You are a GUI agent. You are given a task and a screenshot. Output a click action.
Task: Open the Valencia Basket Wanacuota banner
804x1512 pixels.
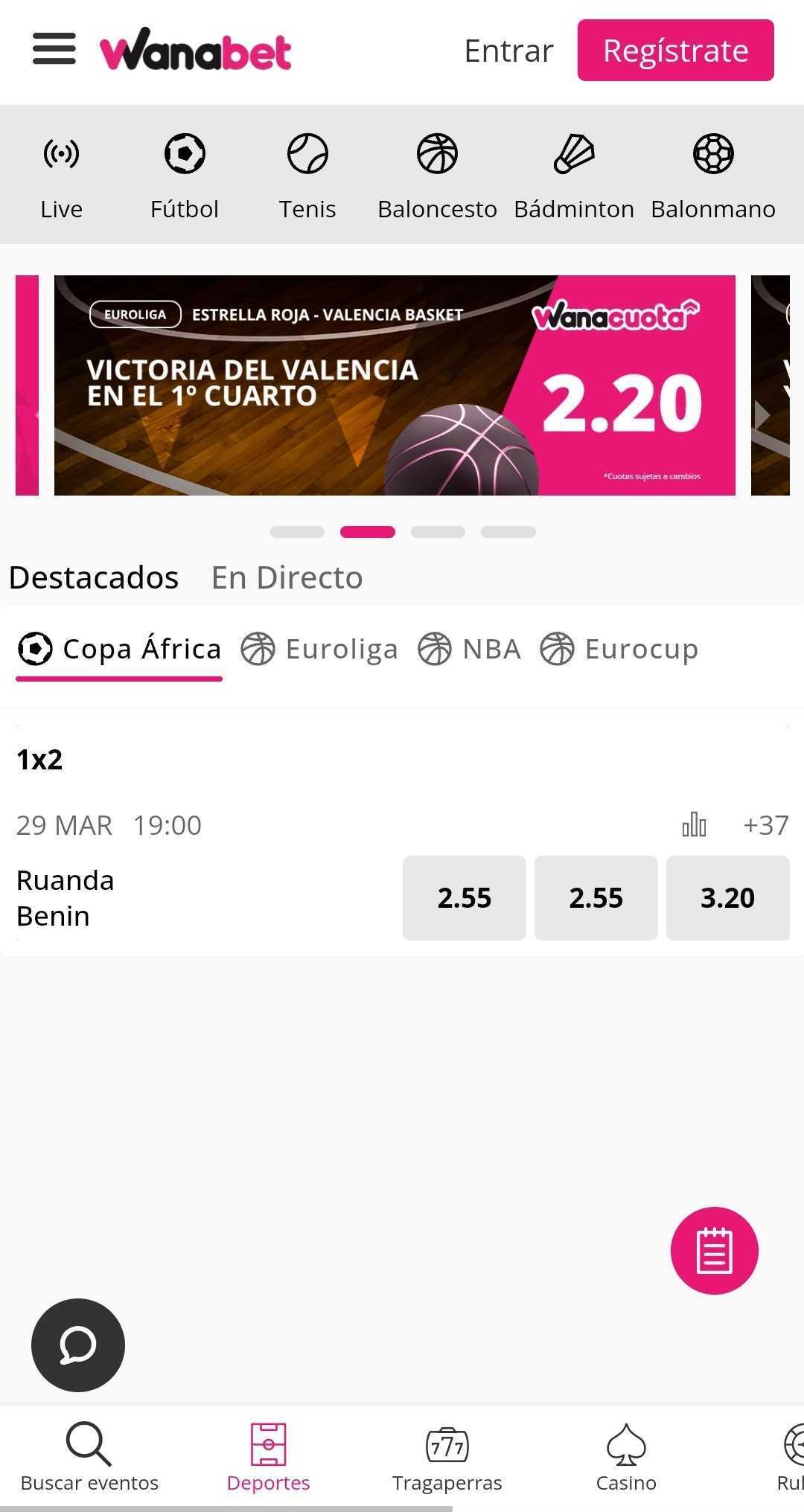click(395, 385)
